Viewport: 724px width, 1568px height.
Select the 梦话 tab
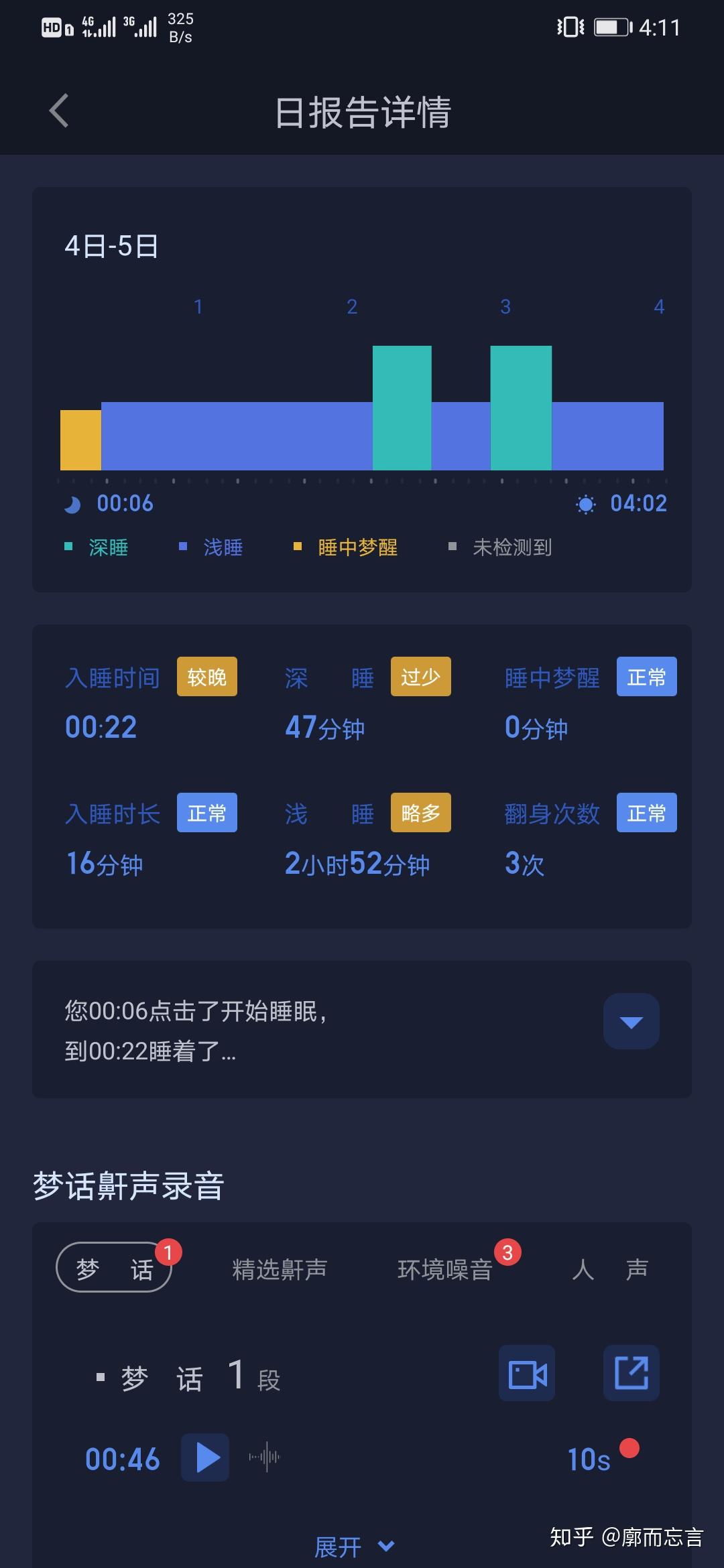pyautogui.click(x=114, y=1268)
